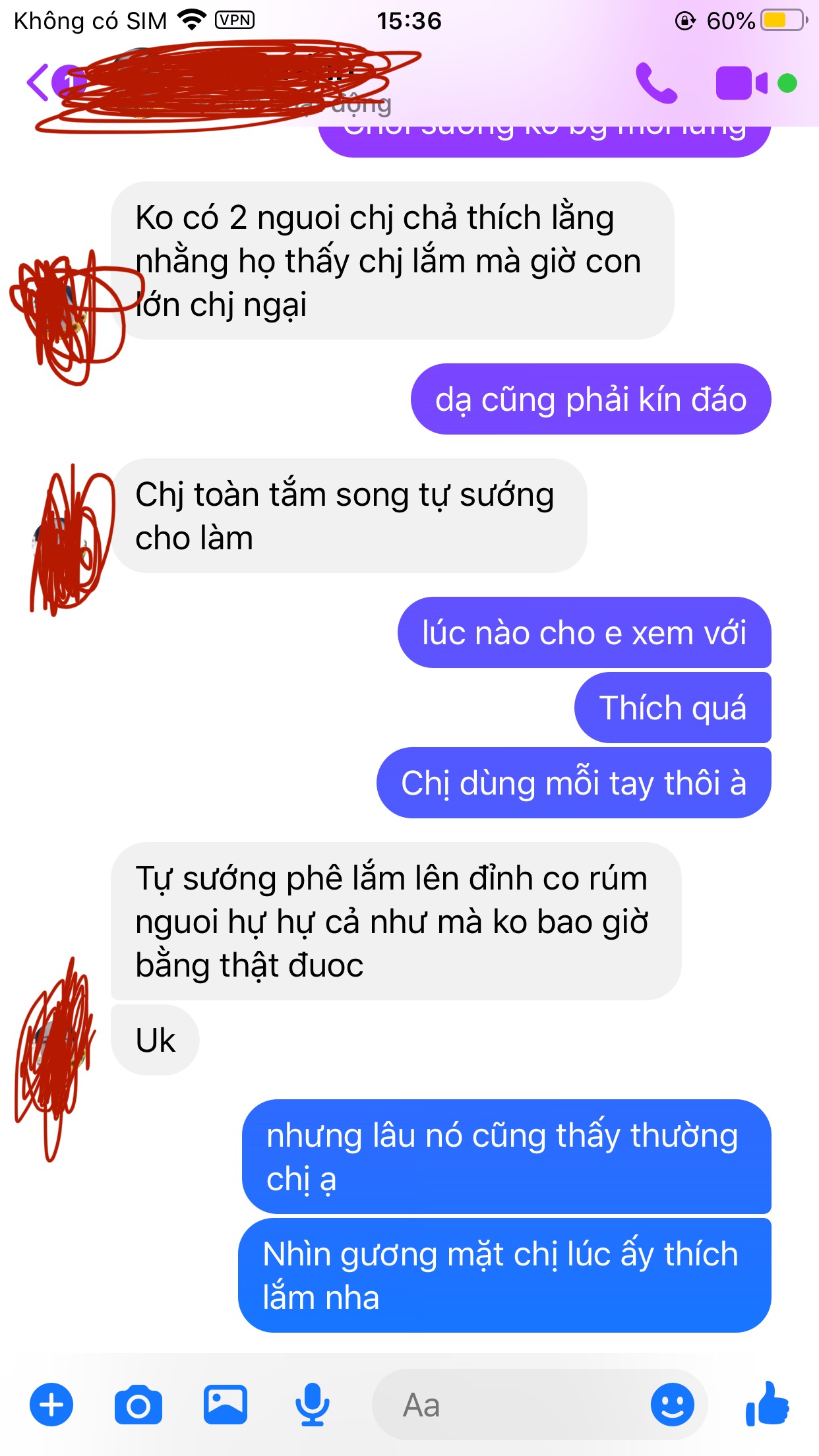Open the emoji picker

[673, 1405]
